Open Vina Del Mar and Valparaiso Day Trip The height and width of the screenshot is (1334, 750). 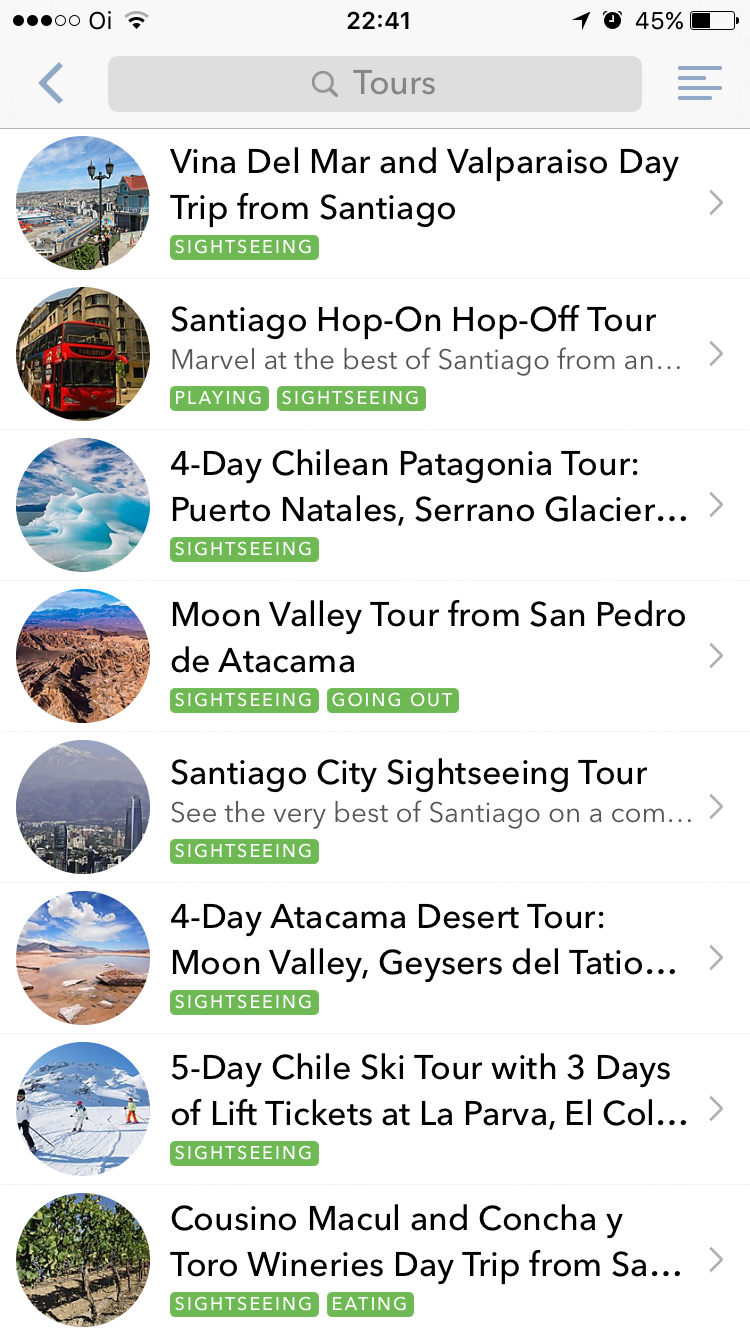point(424,185)
